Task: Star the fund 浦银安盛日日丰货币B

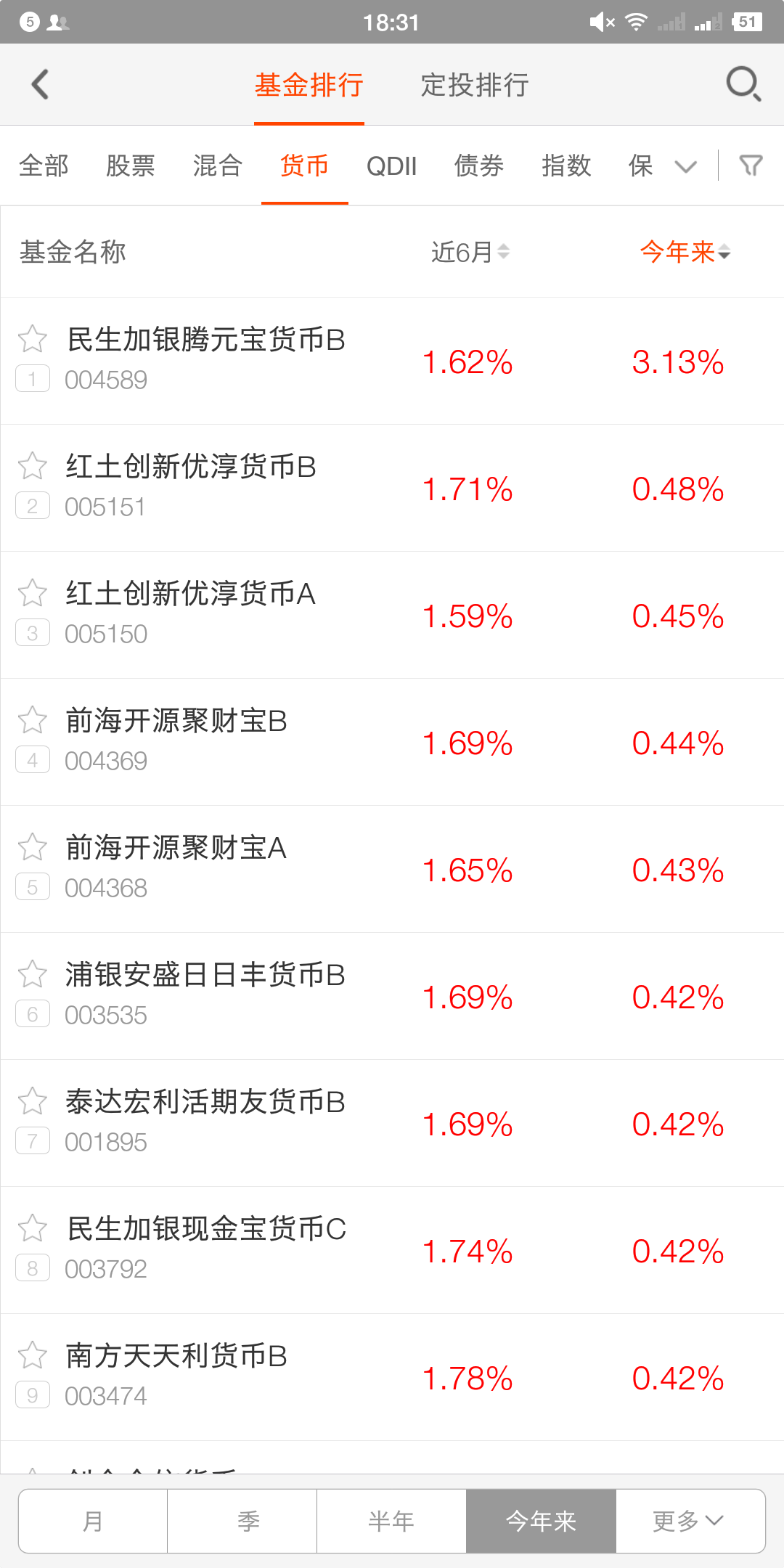Action: 32,973
